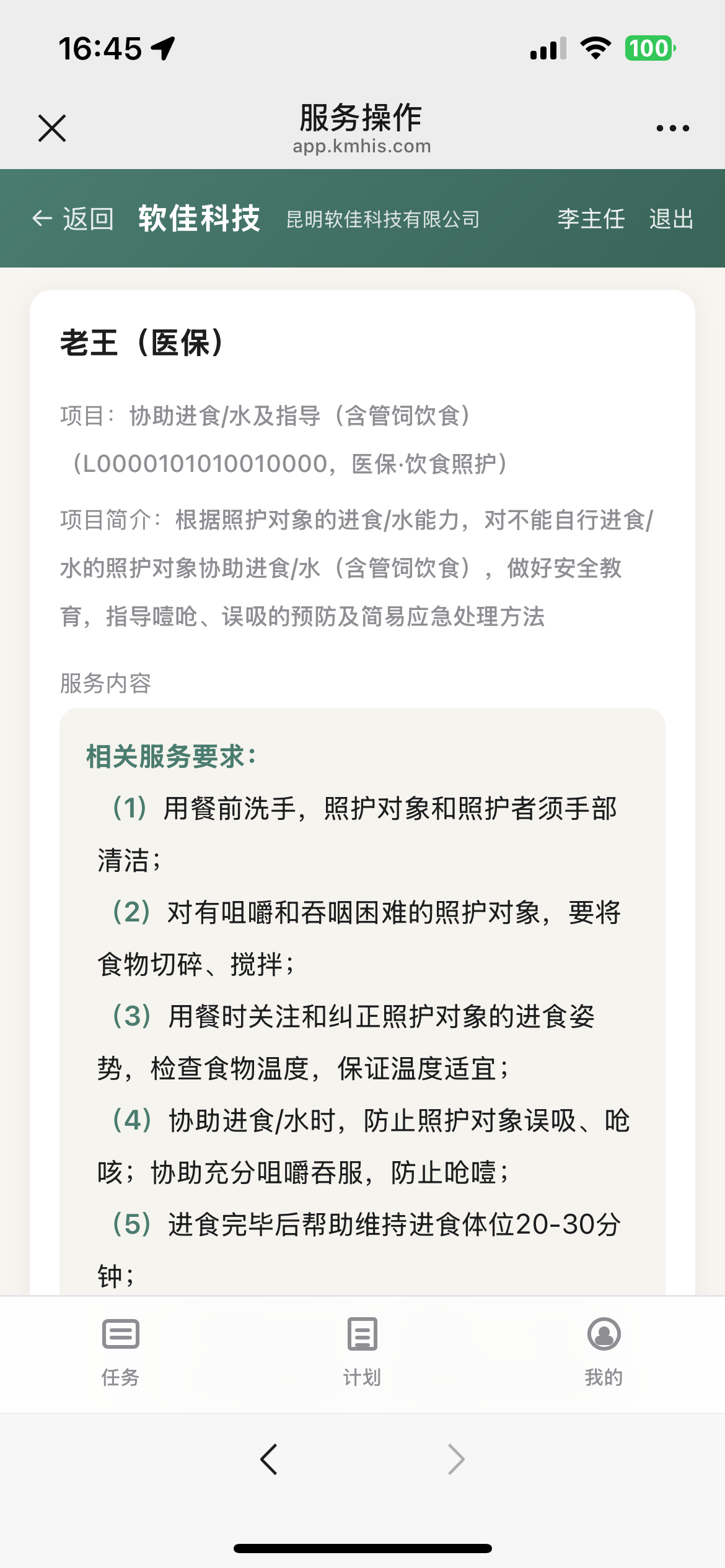Open the three-dot more options menu

[672, 128]
